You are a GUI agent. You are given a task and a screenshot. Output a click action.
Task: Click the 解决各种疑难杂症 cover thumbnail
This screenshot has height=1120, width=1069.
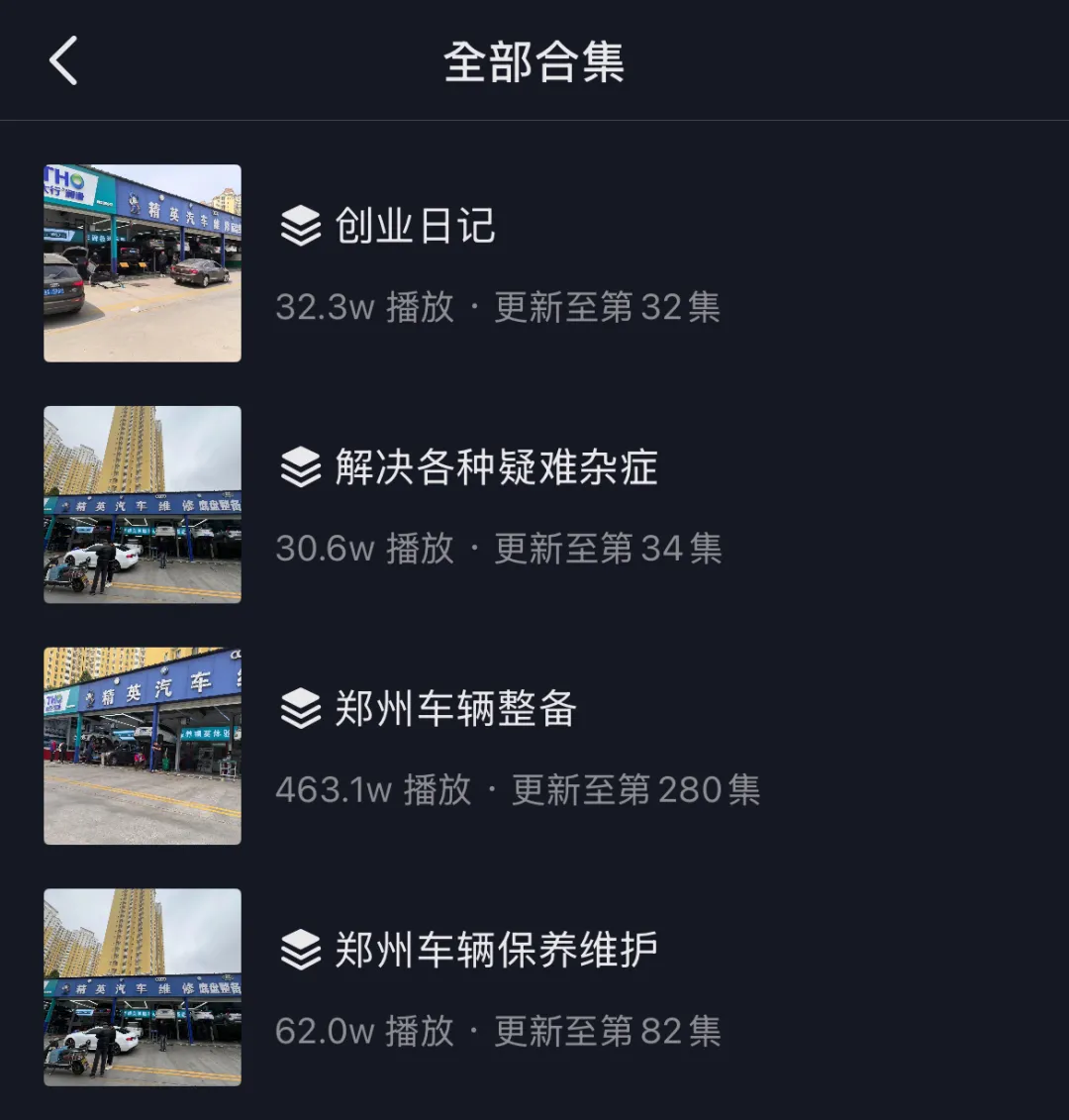(x=142, y=504)
